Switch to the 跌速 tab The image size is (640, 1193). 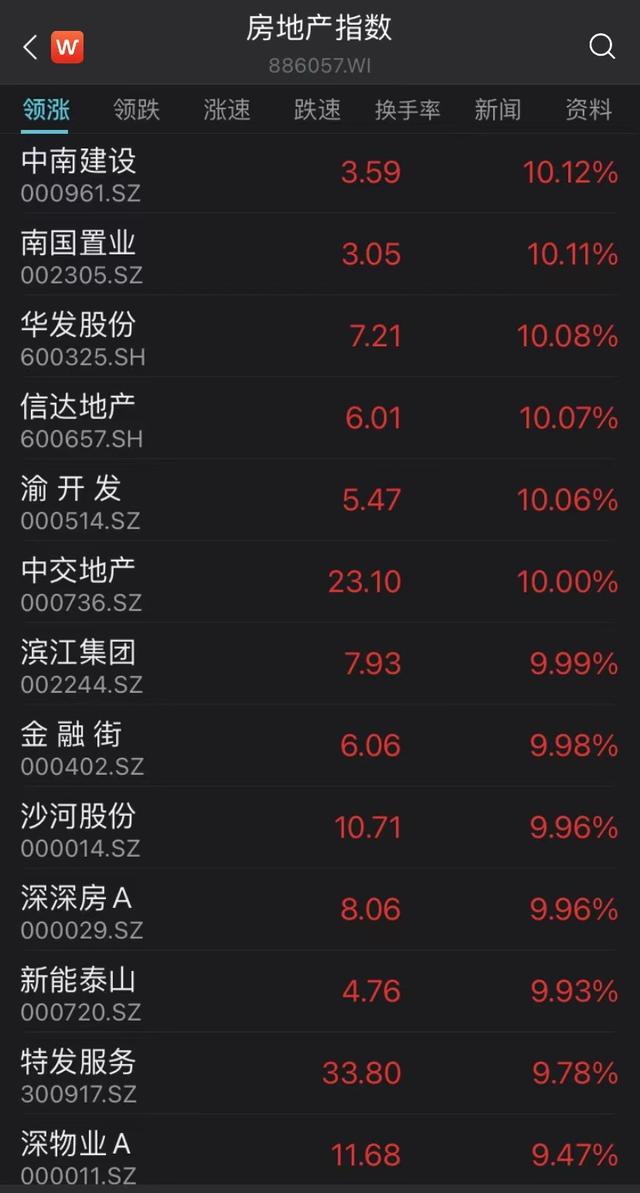(317, 110)
